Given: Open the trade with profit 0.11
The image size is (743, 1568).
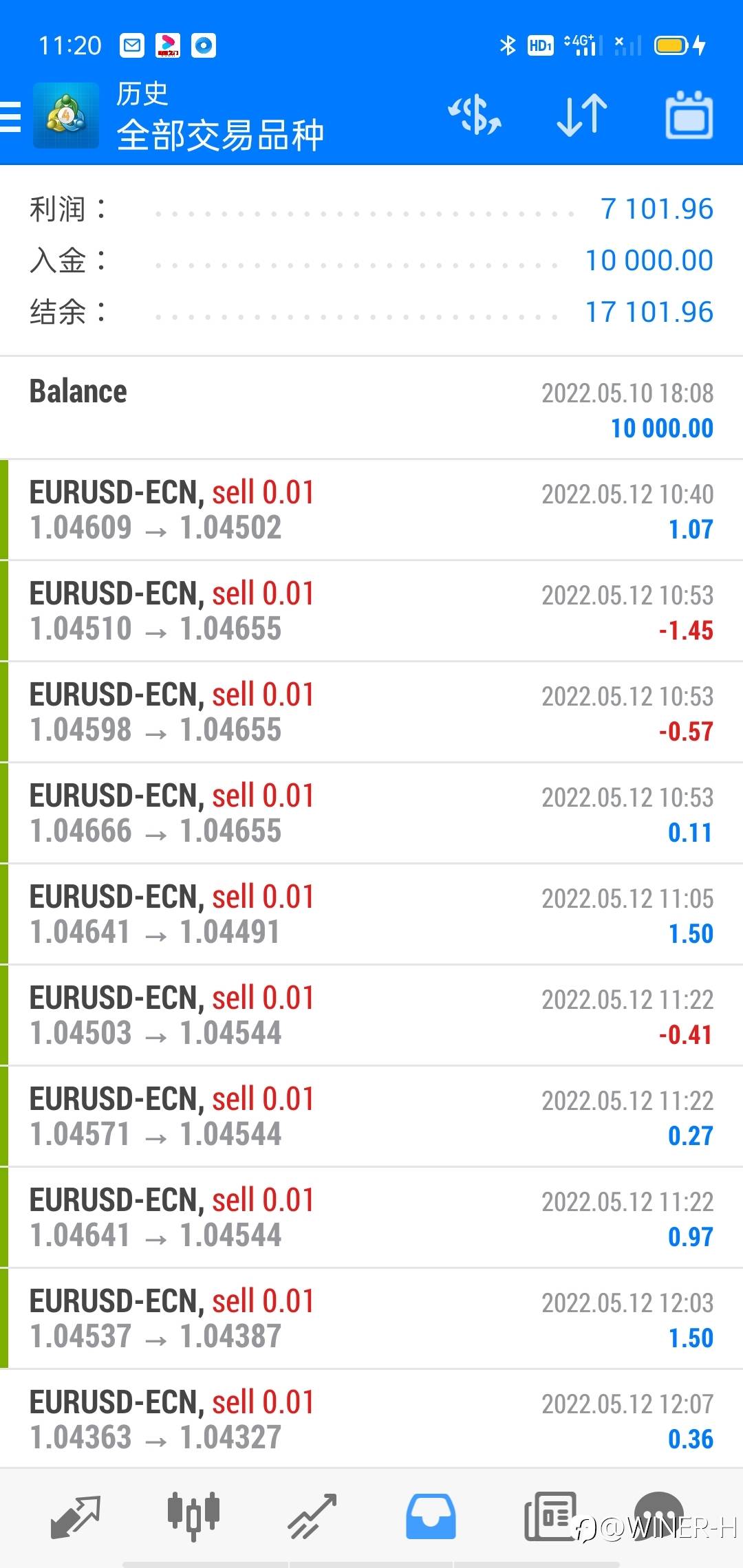Looking at the screenshot, I should (371, 814).
